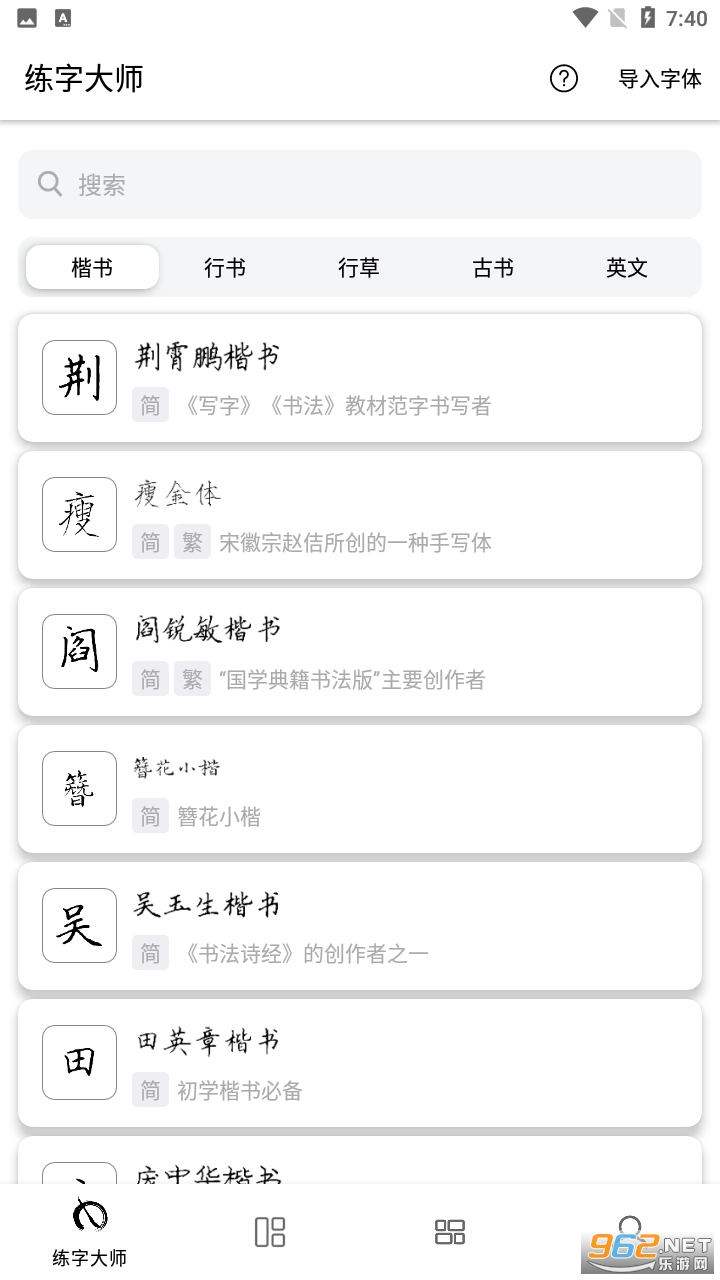Screen dimensions: 720x1280
Task: Choose the 瘦金体 font card
Action: click(360, 515)
